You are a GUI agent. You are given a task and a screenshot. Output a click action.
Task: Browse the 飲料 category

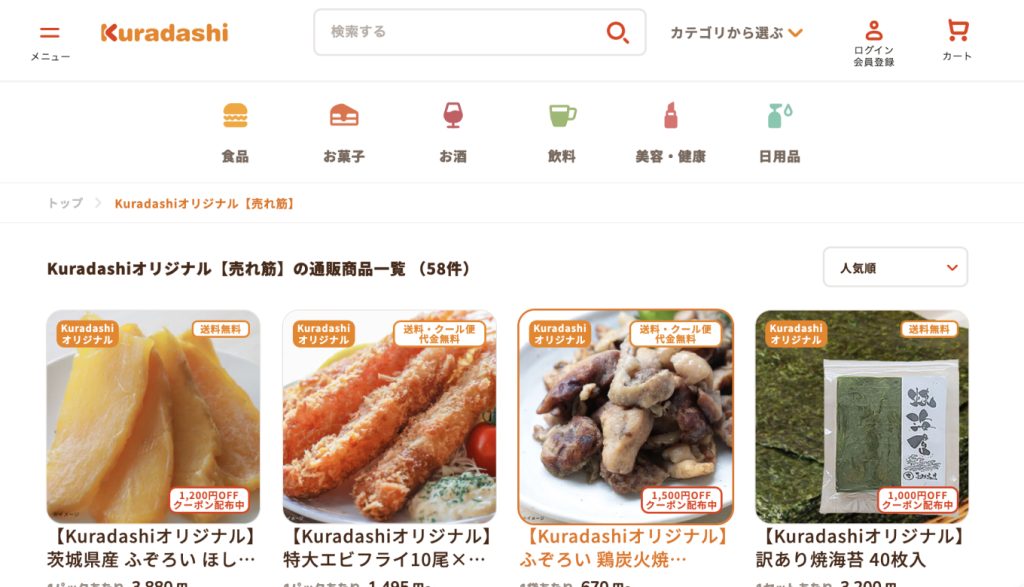[x=562, y=132]
